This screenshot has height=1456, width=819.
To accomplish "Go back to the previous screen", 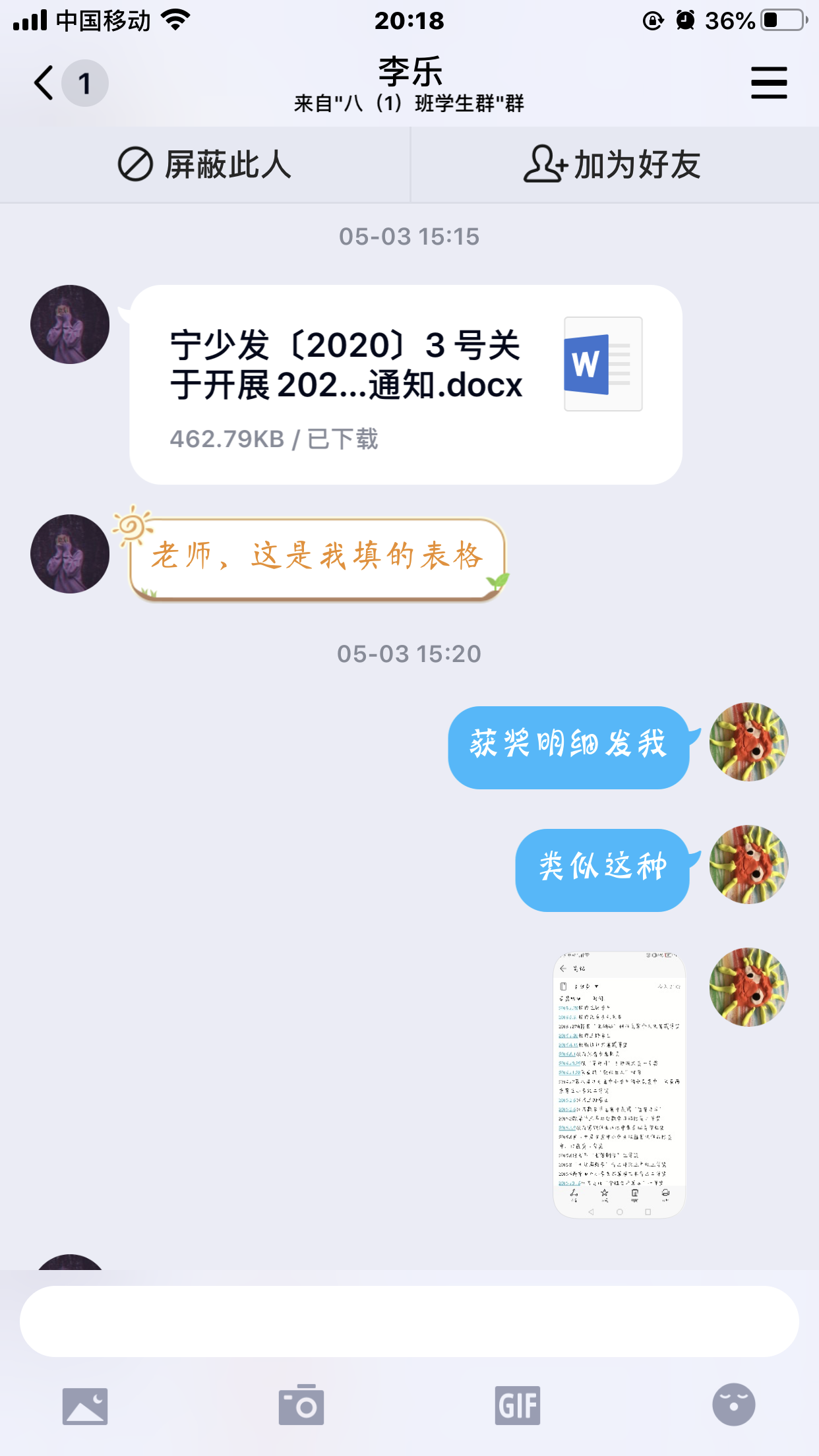I will point(45,83).
